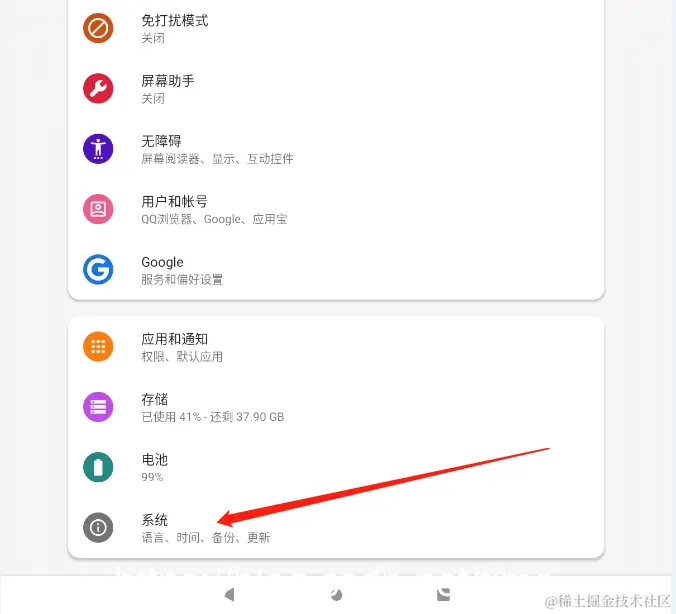This screenshot has height=614, width=676.
Task: Open 免打扰模式 settings
Action: pyautogui.click(x=175, y=28)
